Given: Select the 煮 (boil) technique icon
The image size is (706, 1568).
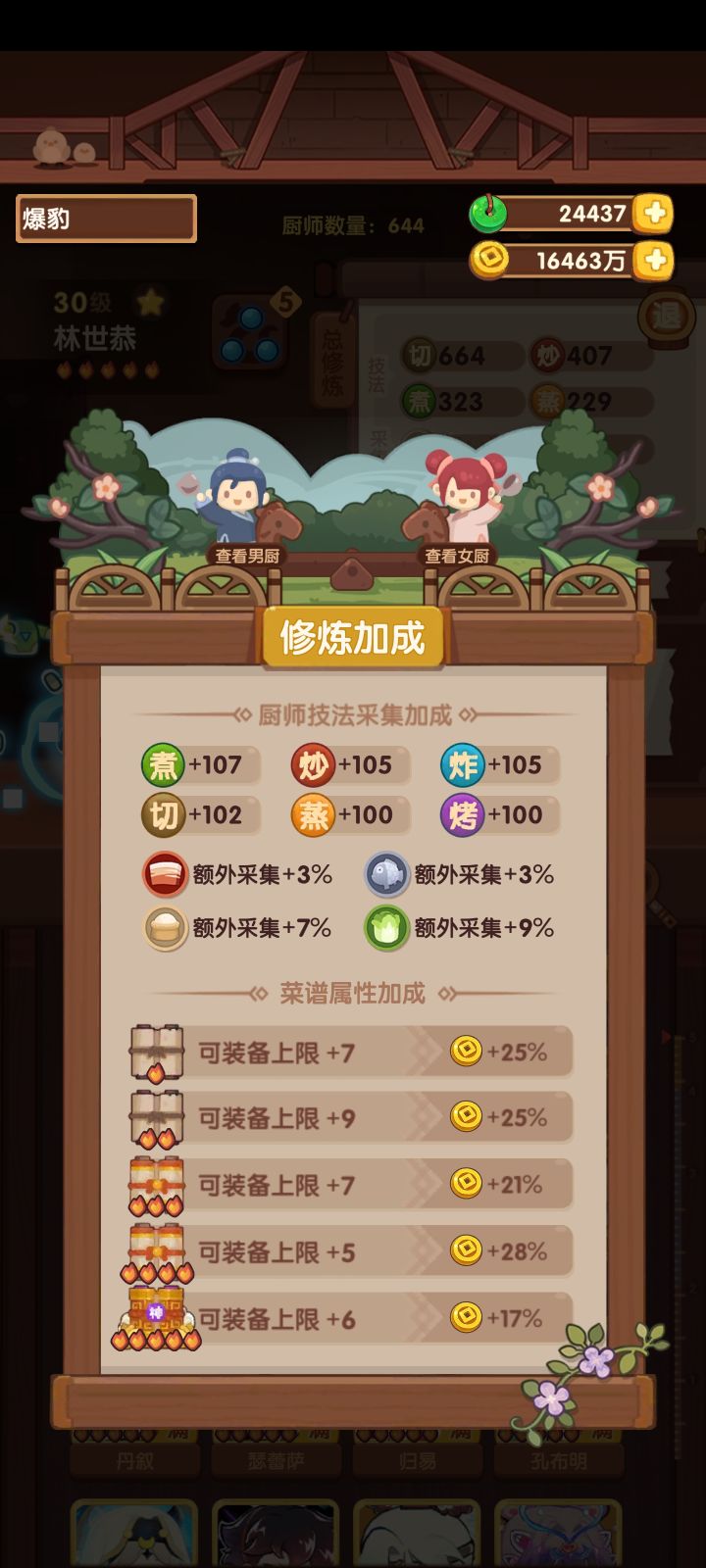Looking at the screenshot, I should [164, 765].
